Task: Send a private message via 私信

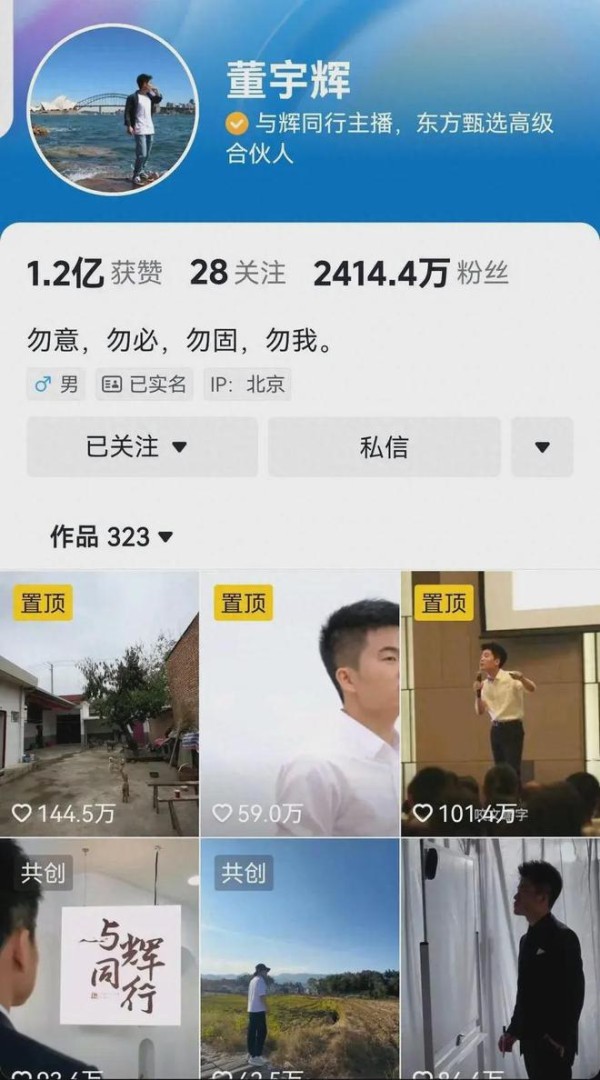Action: pyautogui.click(x=384, y=447)
